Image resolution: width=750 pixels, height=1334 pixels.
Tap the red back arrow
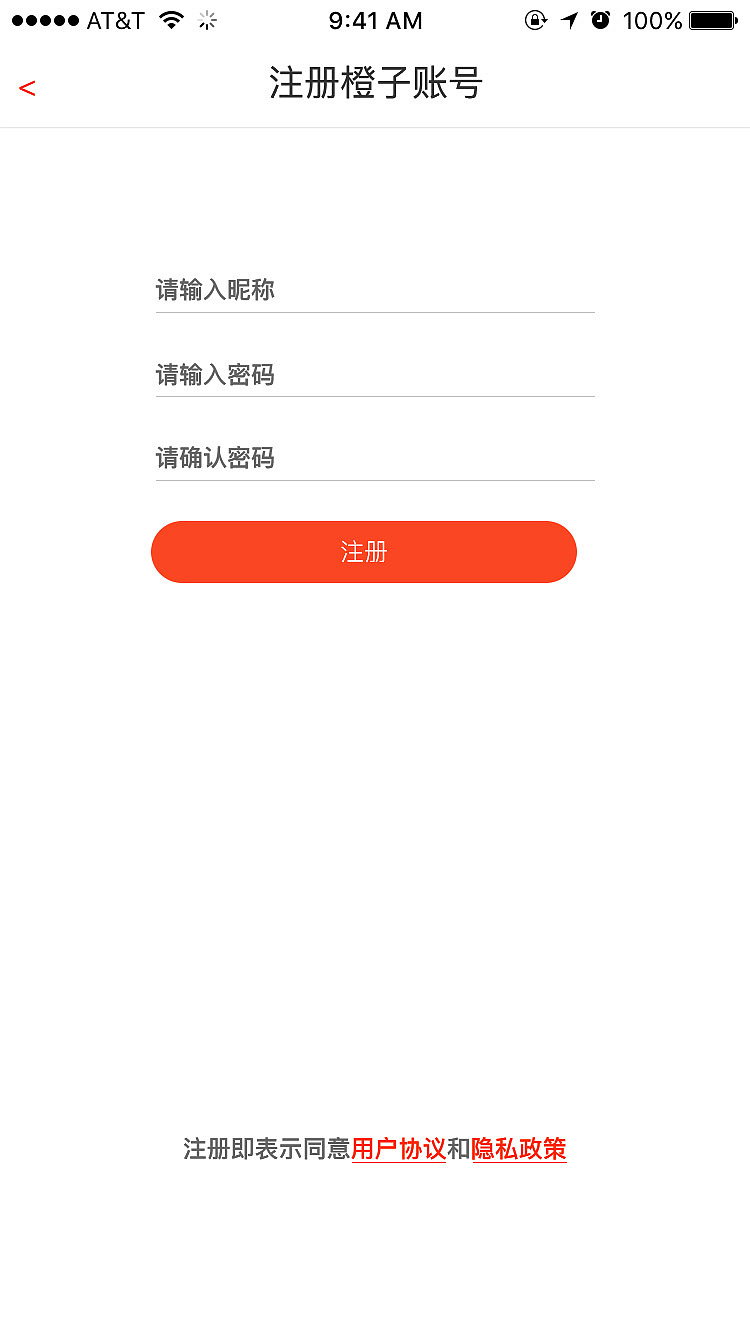pos(27,87)
